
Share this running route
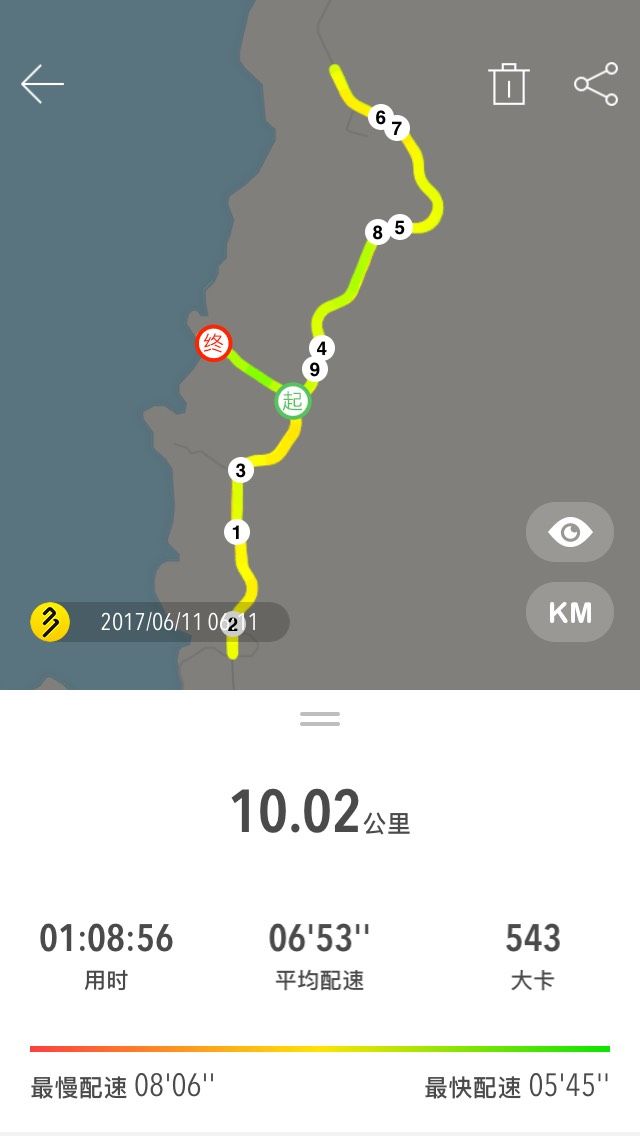tap(597, 84)
